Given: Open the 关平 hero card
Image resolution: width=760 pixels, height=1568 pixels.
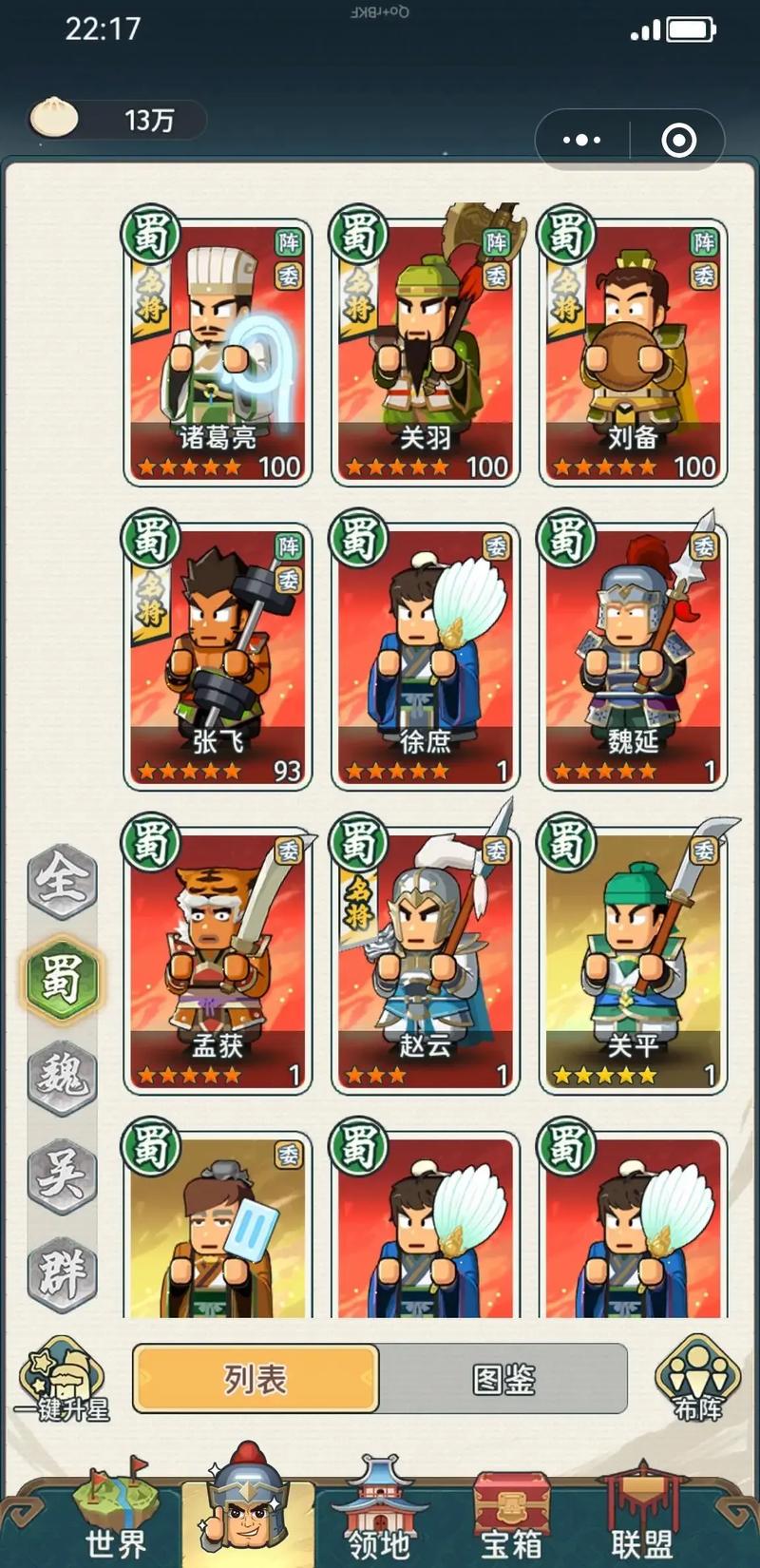Looking at the screenshot, I should [633, 960].
